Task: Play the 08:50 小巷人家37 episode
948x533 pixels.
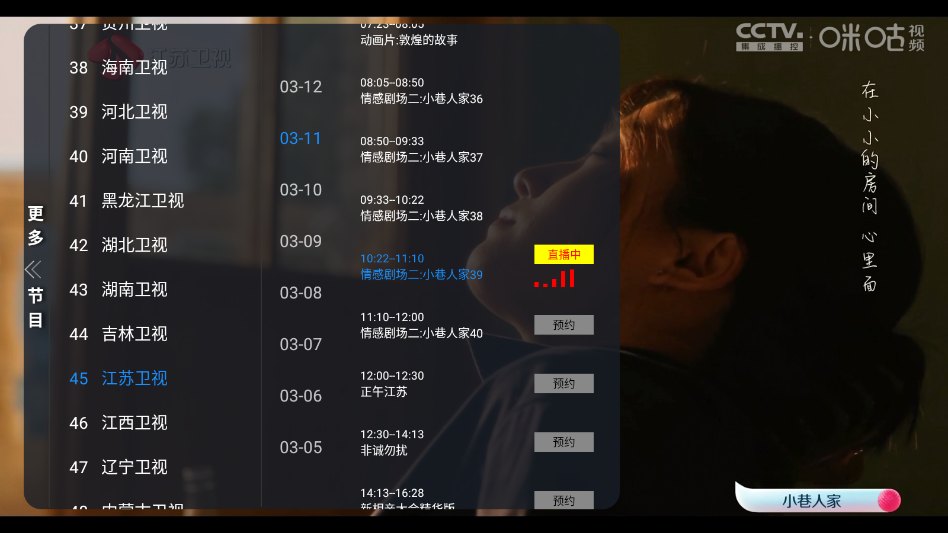Action: coord(421,150)
